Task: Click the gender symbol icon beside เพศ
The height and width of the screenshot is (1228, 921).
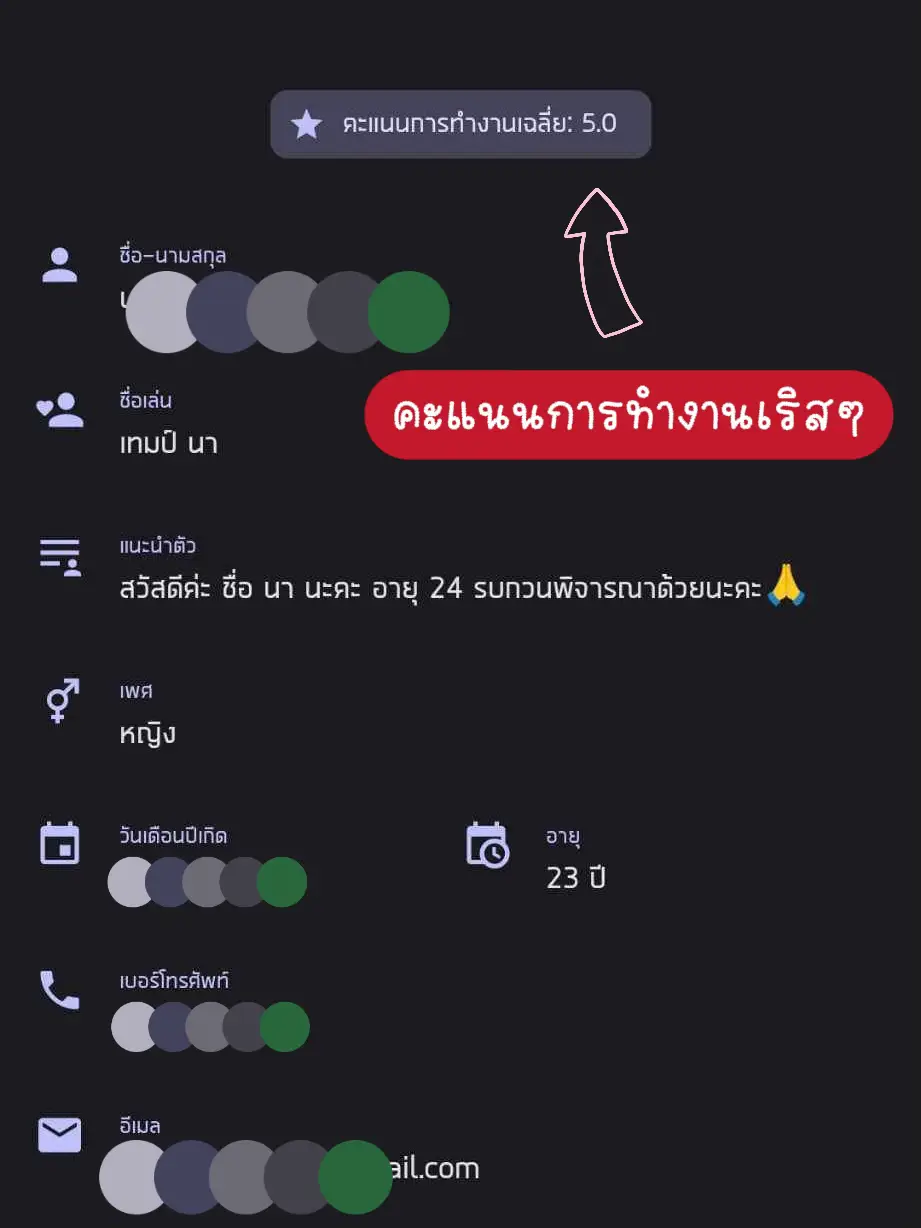Action: (59, 703)
